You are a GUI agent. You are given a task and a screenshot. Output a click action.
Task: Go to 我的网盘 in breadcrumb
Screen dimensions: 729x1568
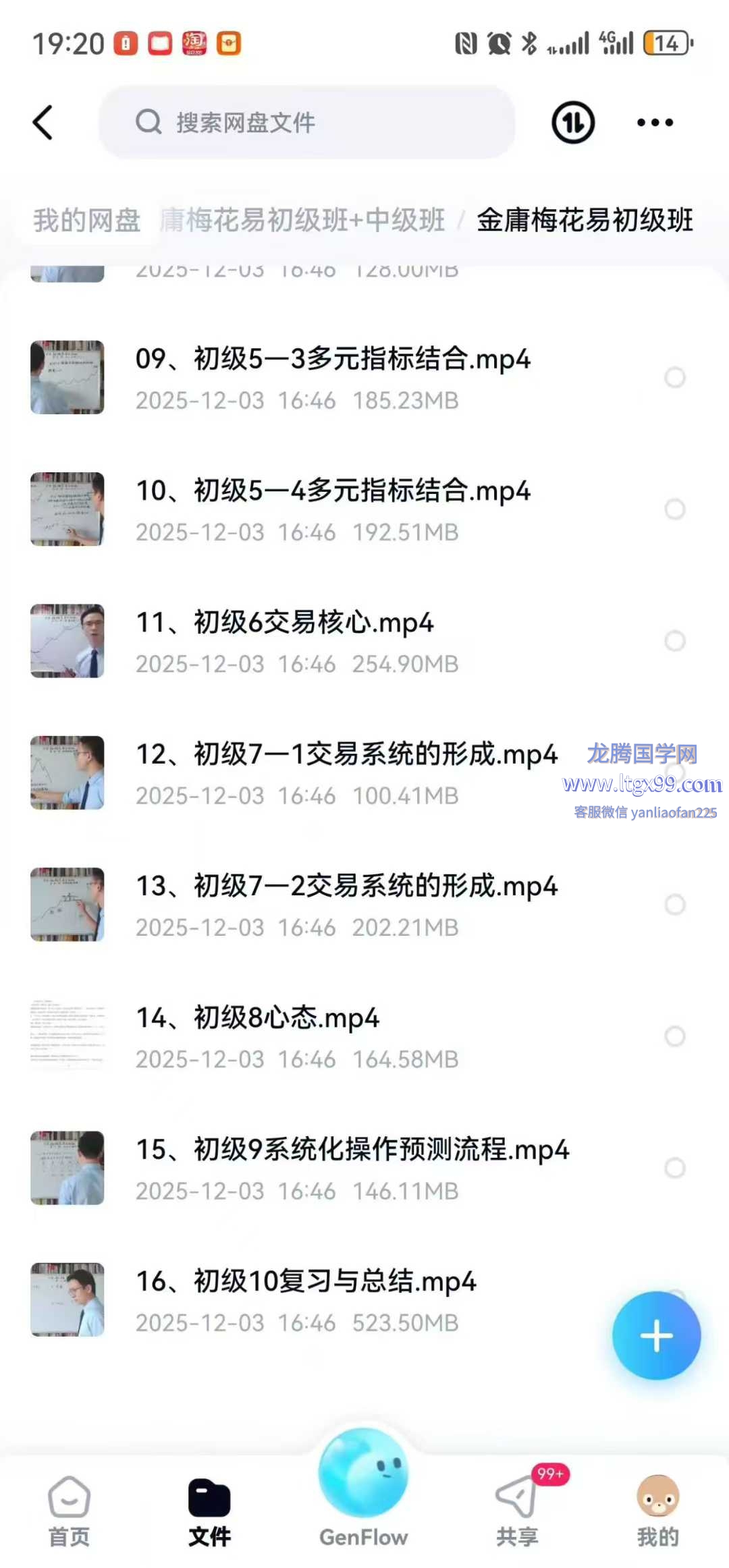(86, 221)
